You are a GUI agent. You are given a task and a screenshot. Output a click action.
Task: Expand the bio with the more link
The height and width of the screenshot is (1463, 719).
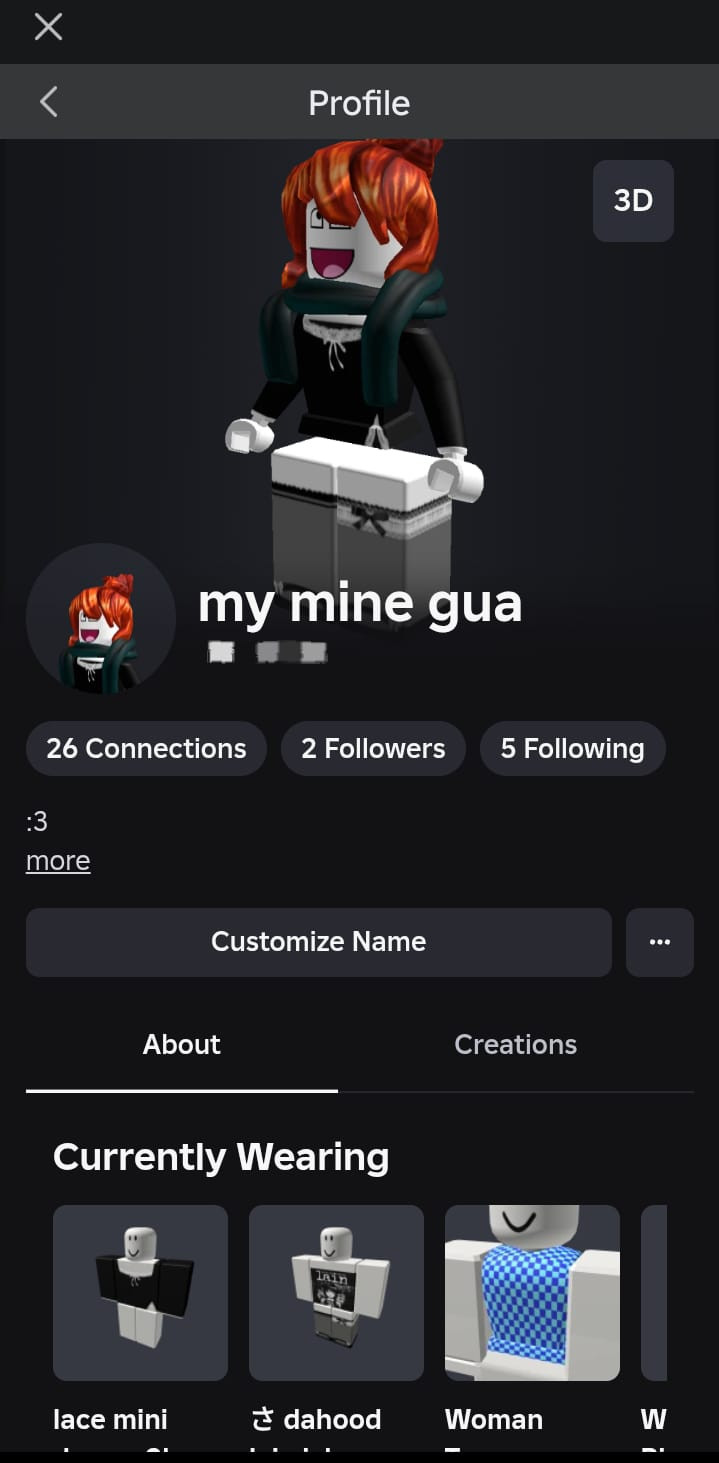[58, 861]
